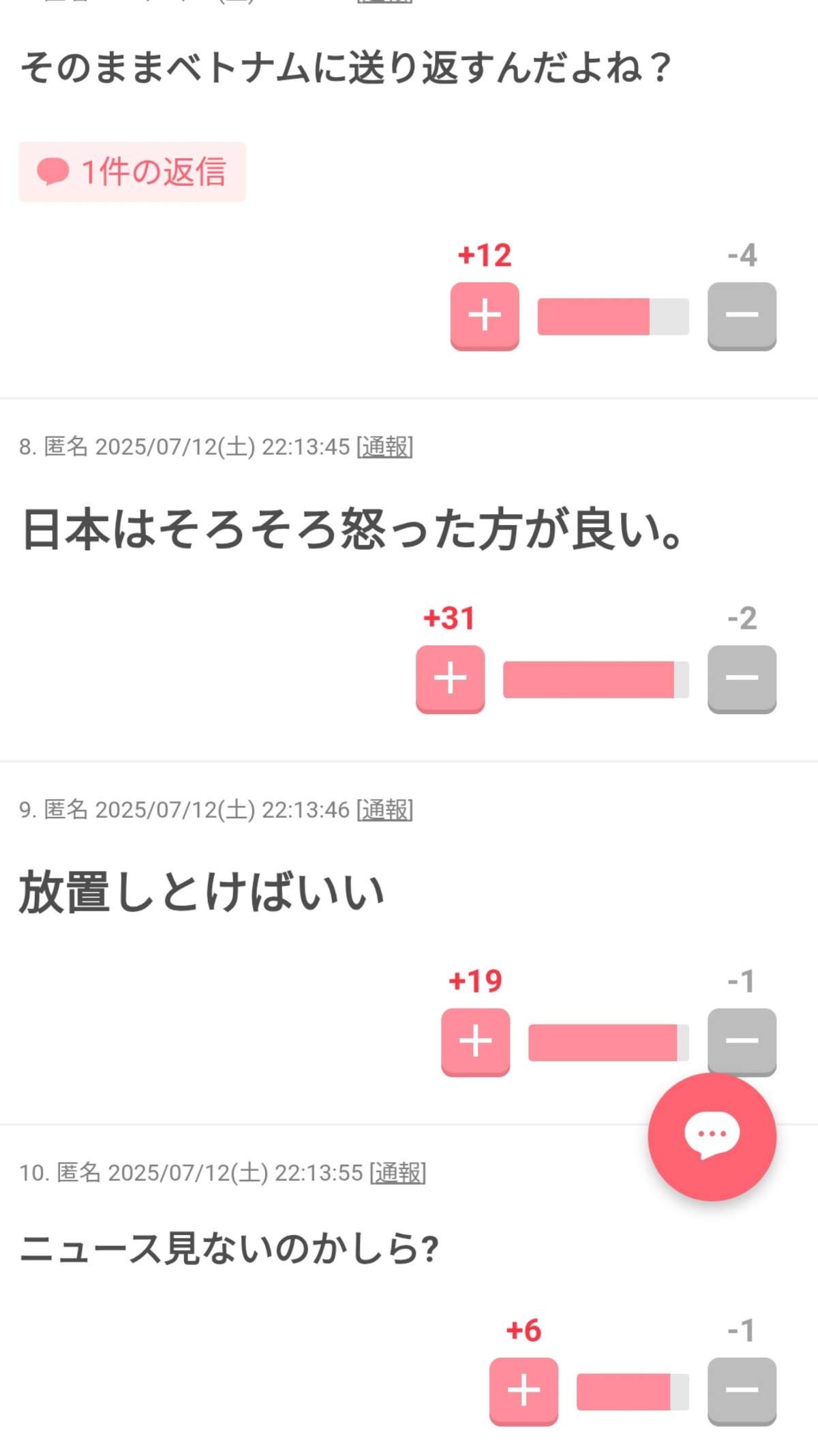
Task: Report comment 8 via 通報 link
Action: point(385,447)
